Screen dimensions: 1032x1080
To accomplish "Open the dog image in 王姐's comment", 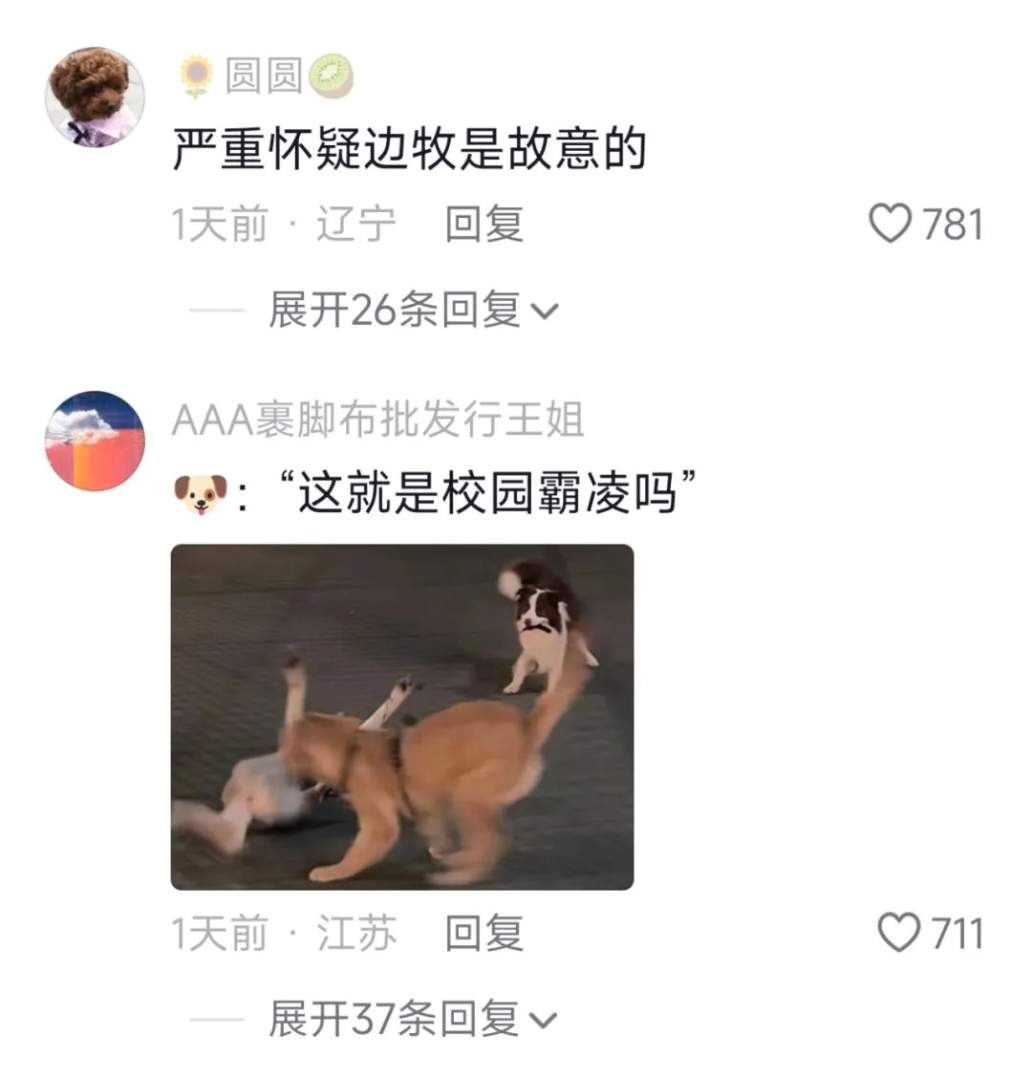I will click(402, 716).
